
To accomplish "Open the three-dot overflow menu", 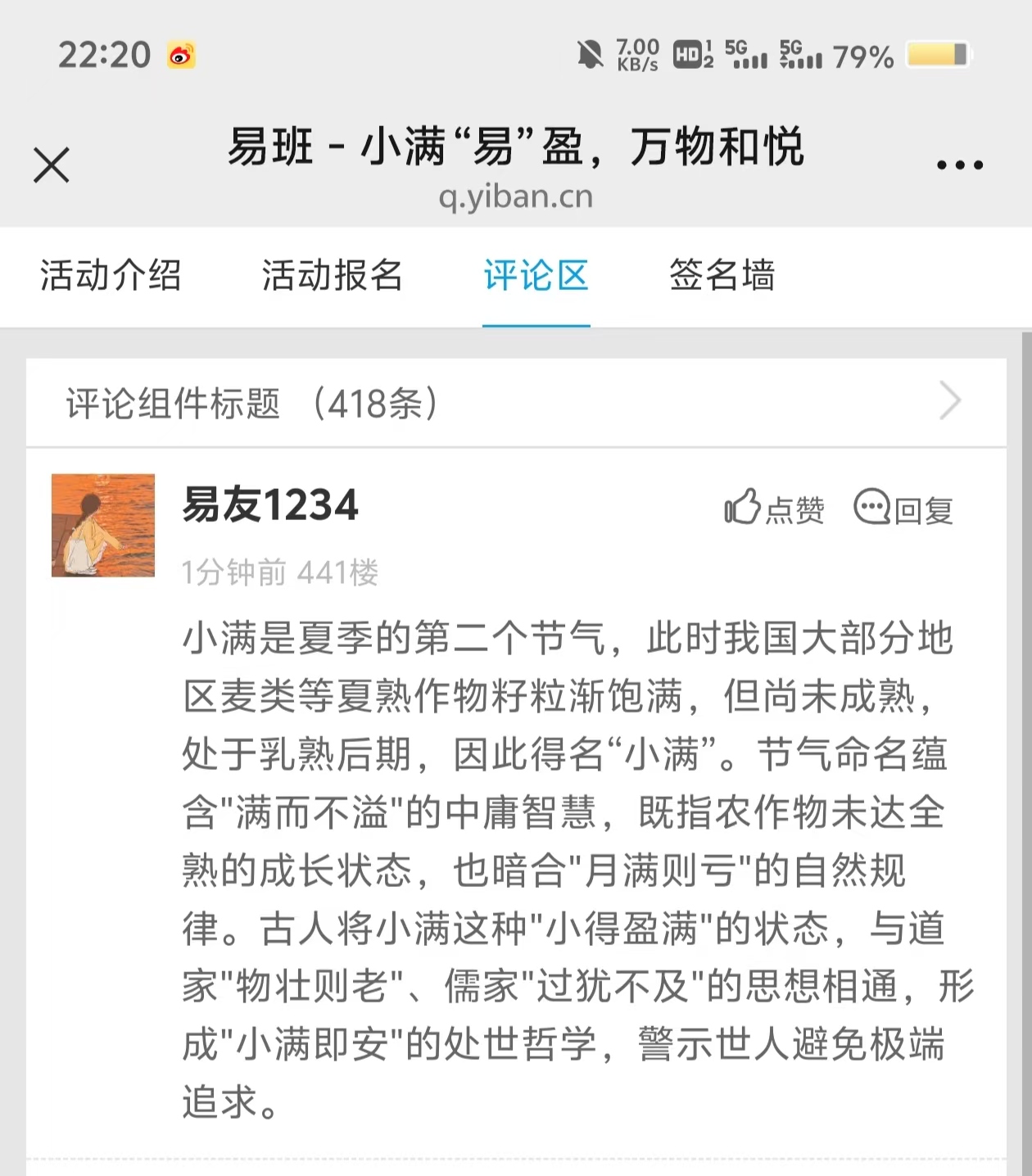I will coord(960,165).
